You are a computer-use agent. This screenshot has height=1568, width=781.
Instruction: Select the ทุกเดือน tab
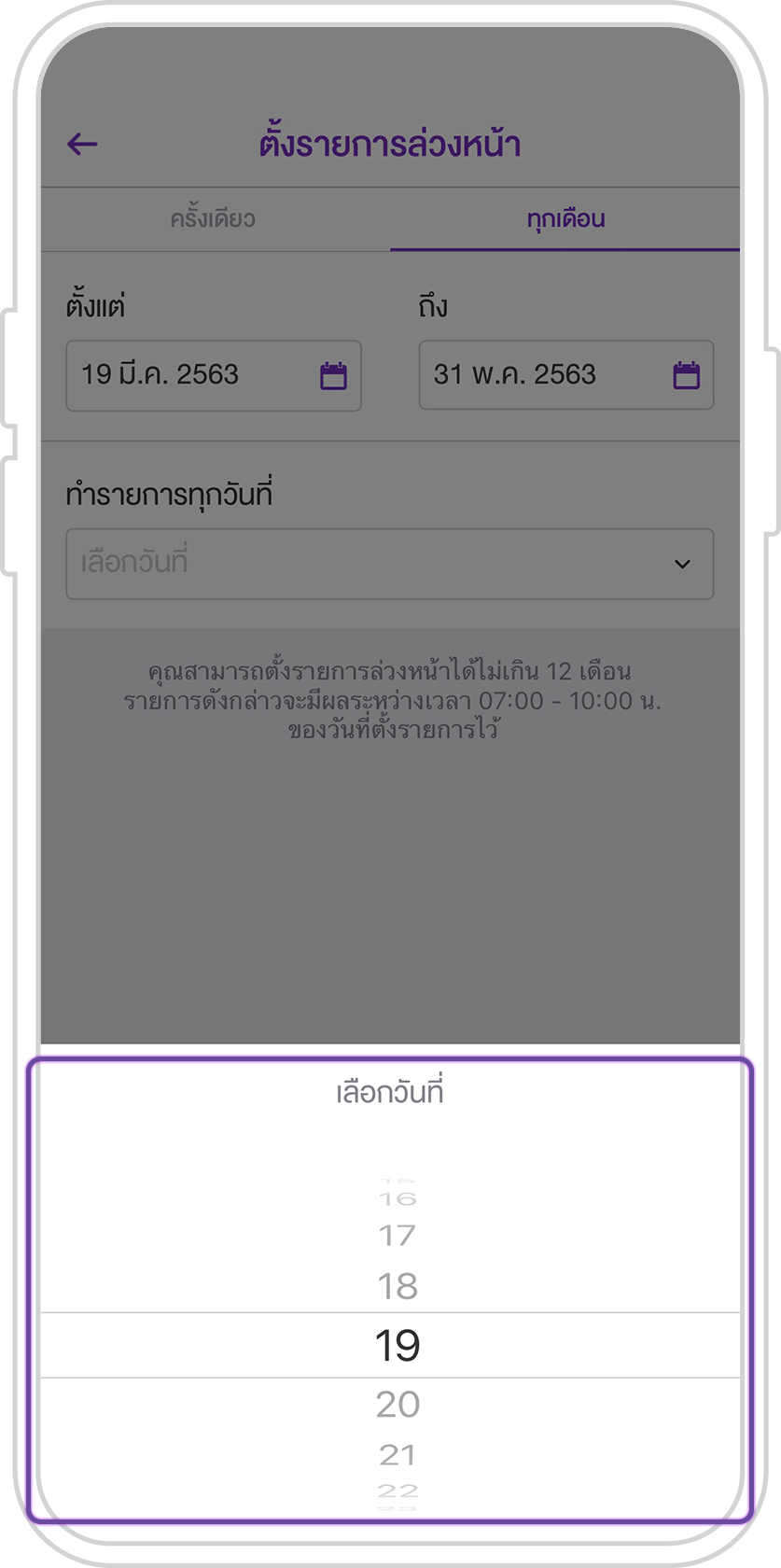click(565, 219)
